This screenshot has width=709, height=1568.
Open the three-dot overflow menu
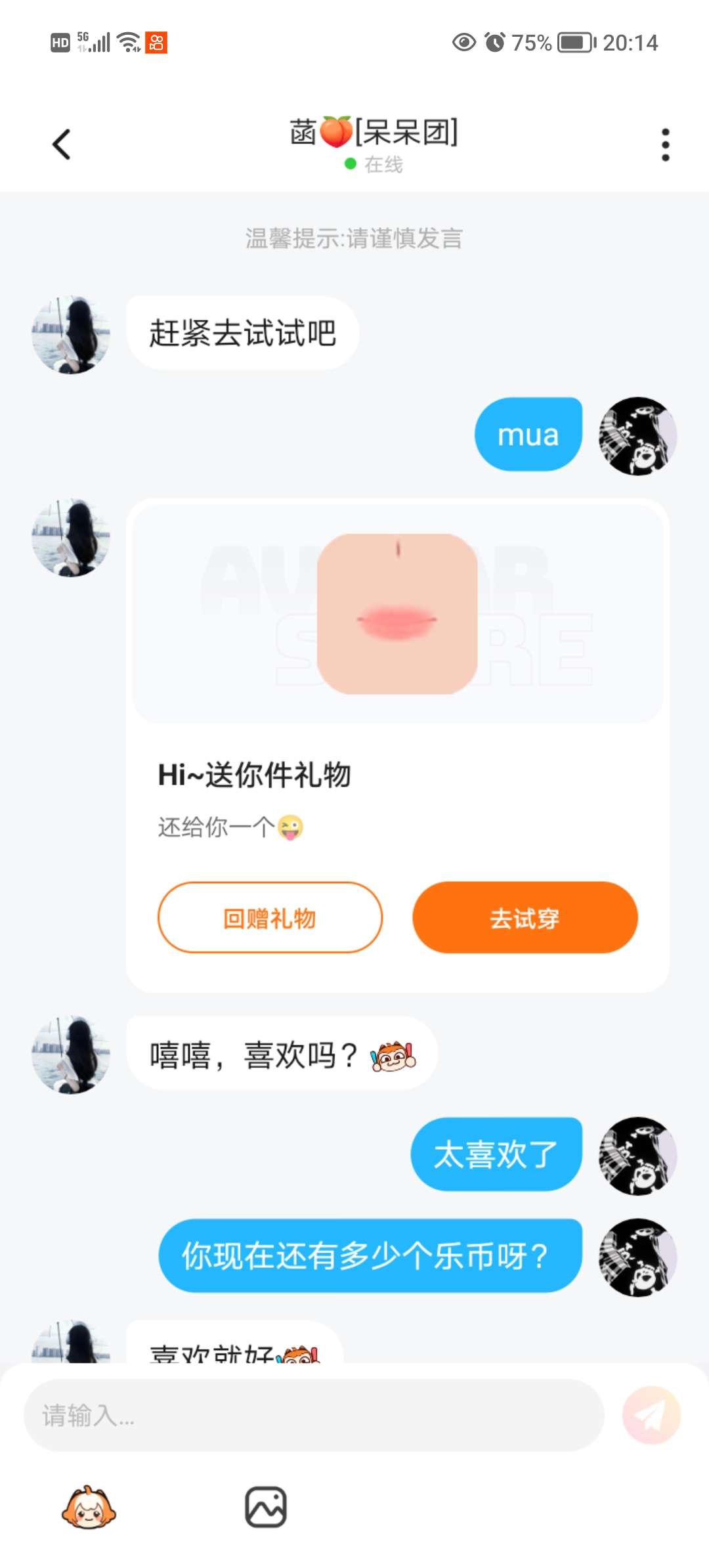(665, 144)
